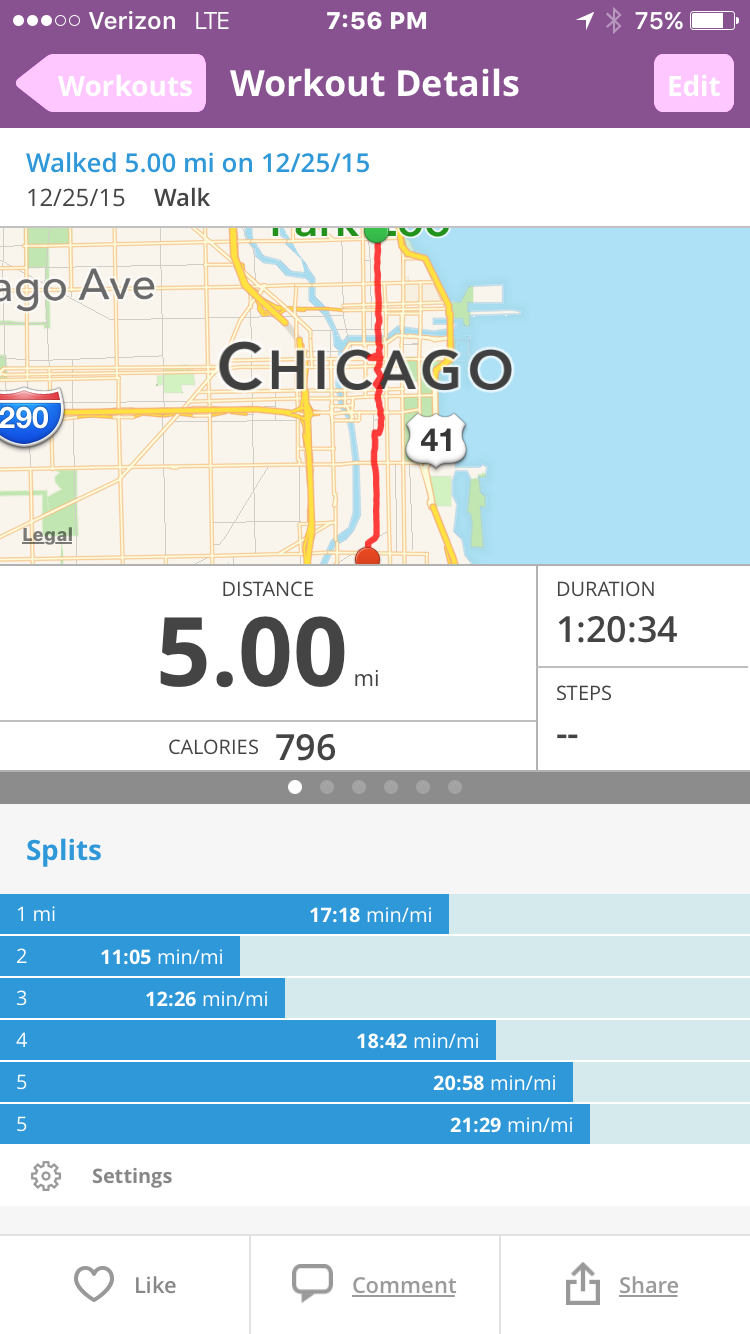Like this workout
Image resolution: width=750 pixels, height=1334 pixels.
tap(125, 1285)
